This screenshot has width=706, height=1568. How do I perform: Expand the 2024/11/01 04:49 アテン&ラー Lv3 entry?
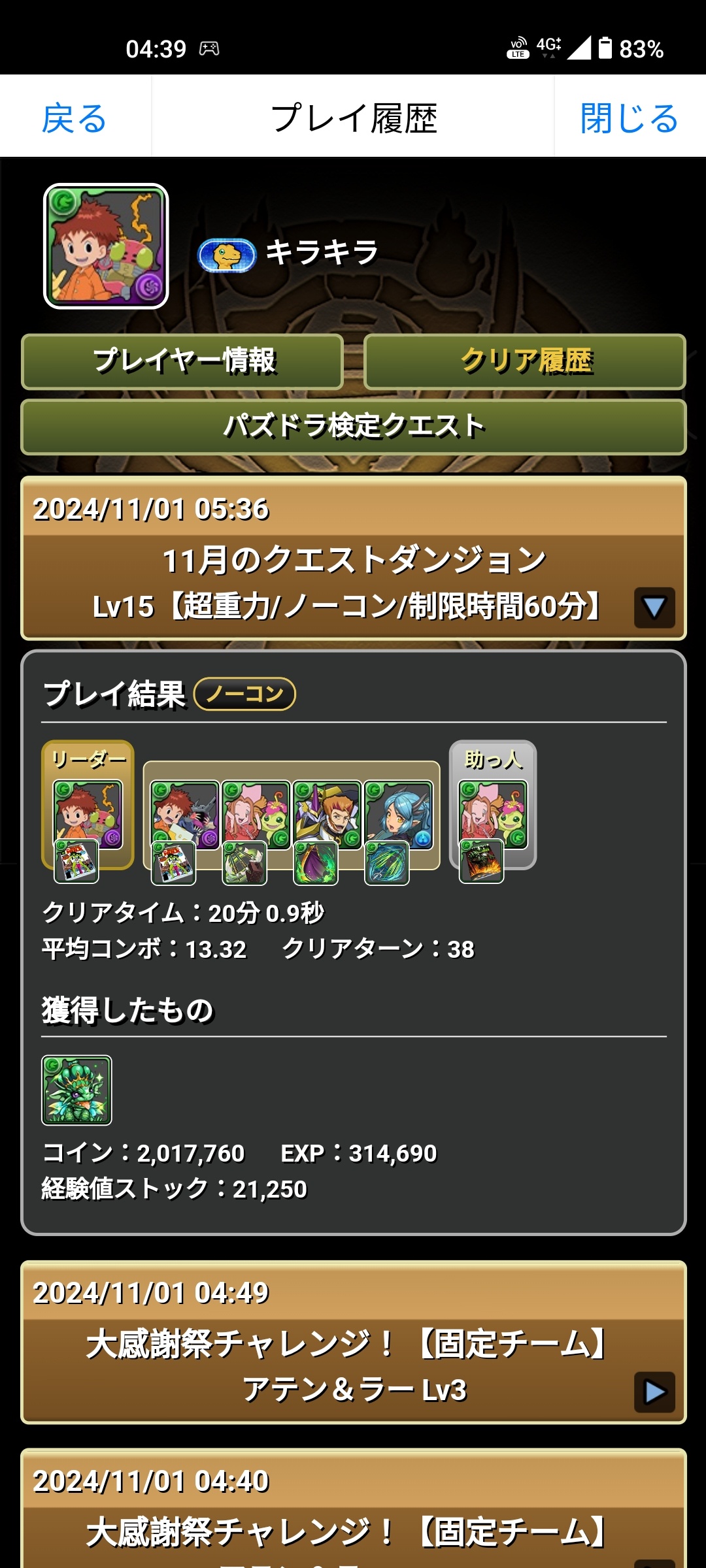tap(654, 1392)
